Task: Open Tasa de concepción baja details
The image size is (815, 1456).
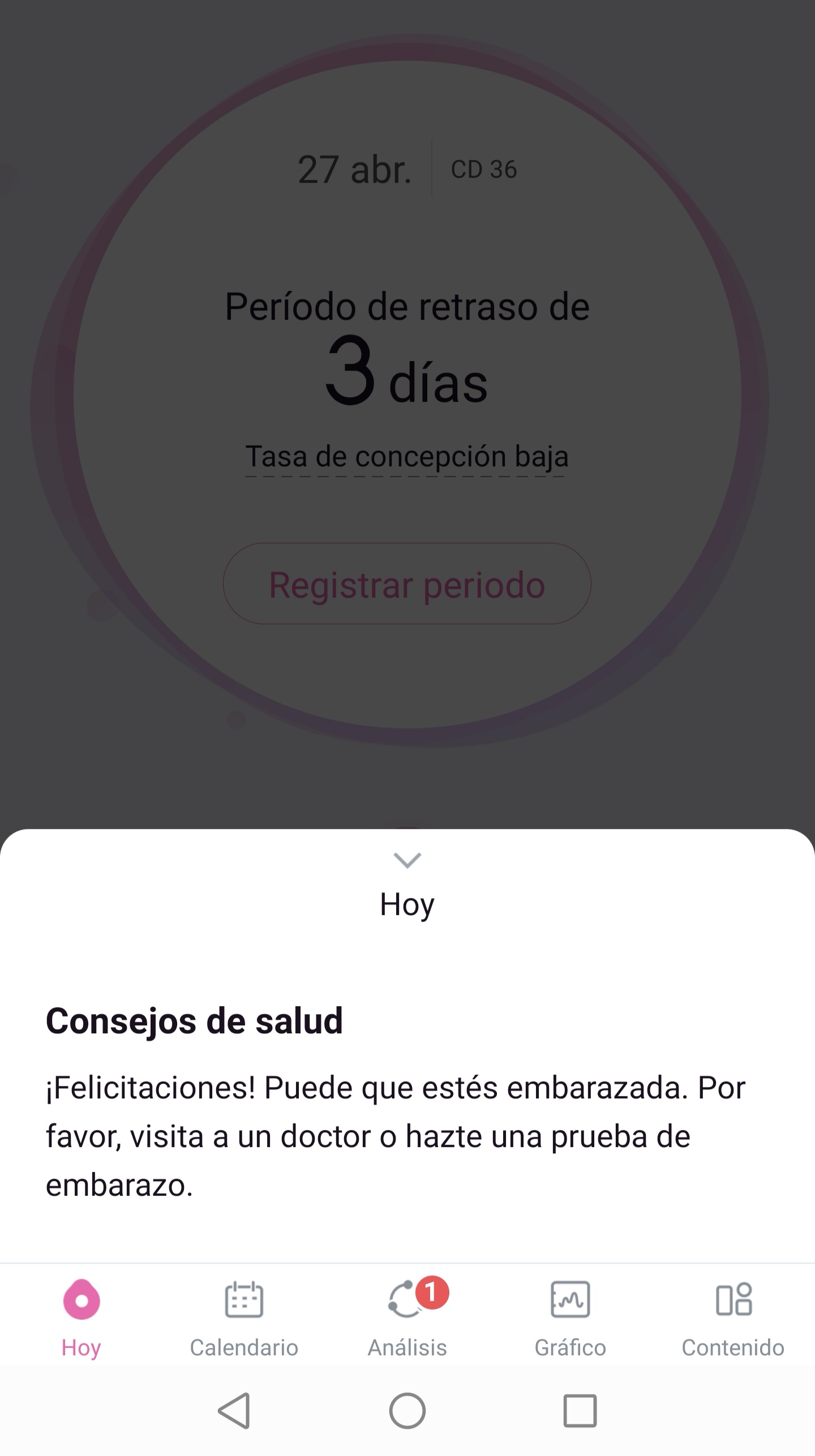Action: pyautogui.click(x=406, y=457)
